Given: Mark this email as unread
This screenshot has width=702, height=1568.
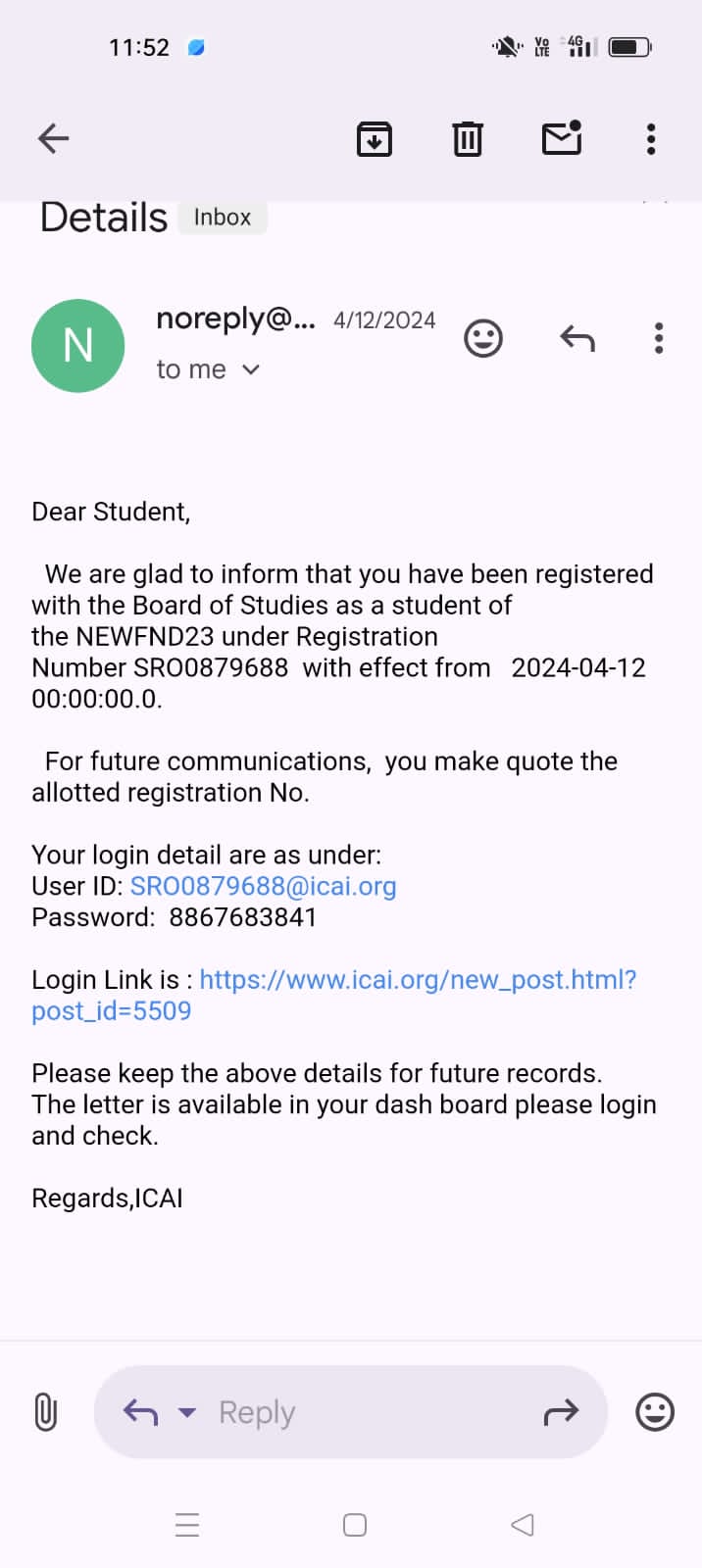Looking at the screenshot, I should [562, 138].
